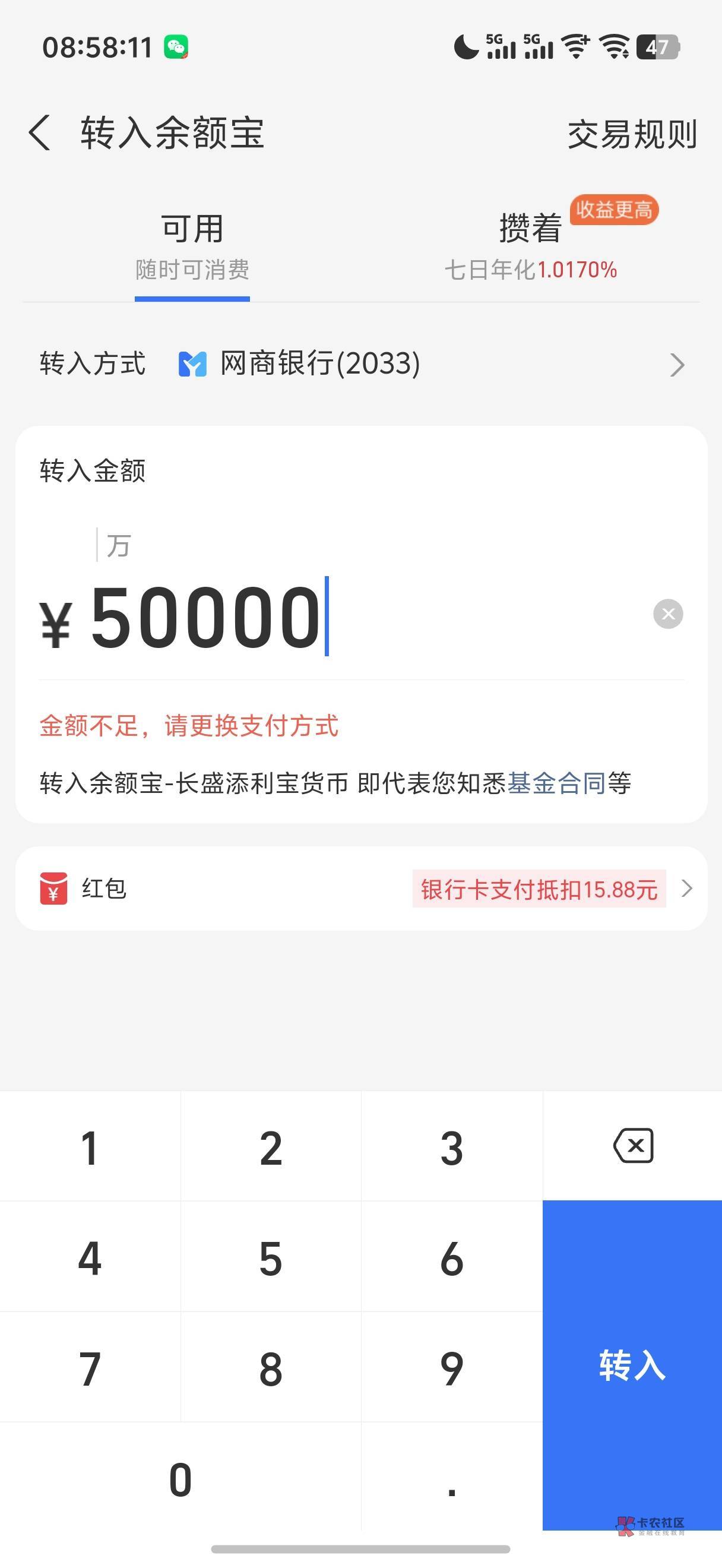The height and width of the screenshot is (1568, 722).
Task: Change 转入方式 from 网商银行(2033)
Action: (x=362, y=364)
